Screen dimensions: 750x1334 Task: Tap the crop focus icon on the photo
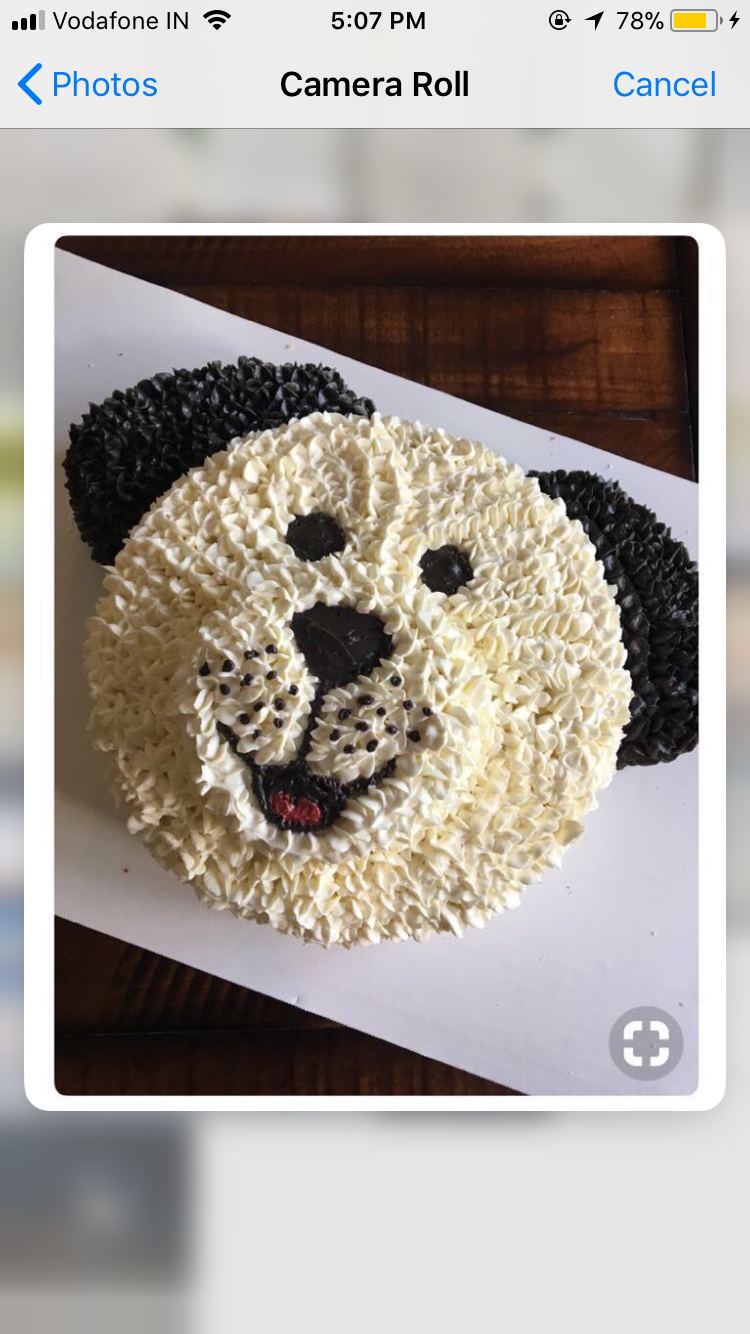pyautogui.click(x=646, y=1043)
